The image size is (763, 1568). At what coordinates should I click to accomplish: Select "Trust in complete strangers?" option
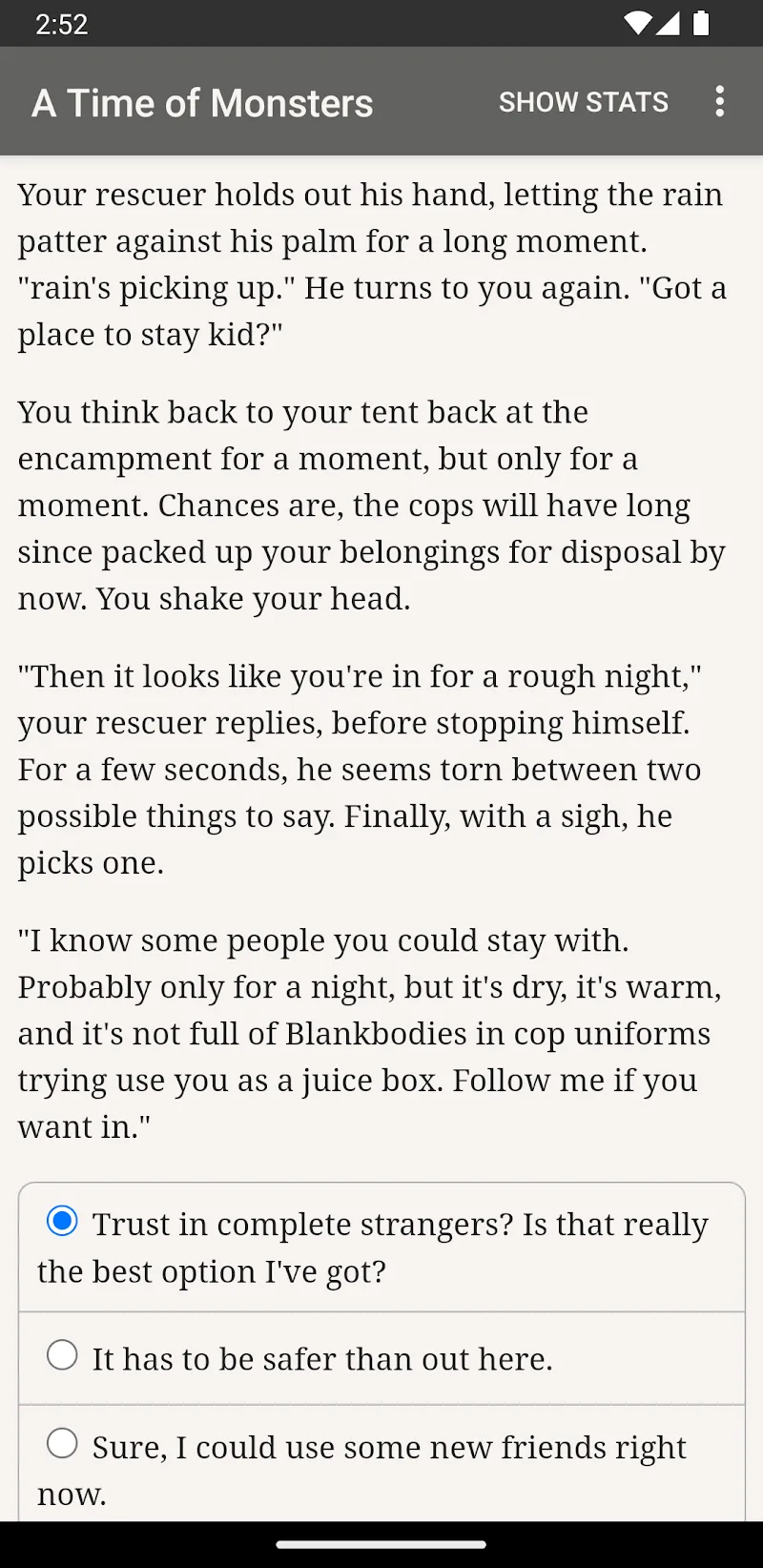tap(63, 1221)
